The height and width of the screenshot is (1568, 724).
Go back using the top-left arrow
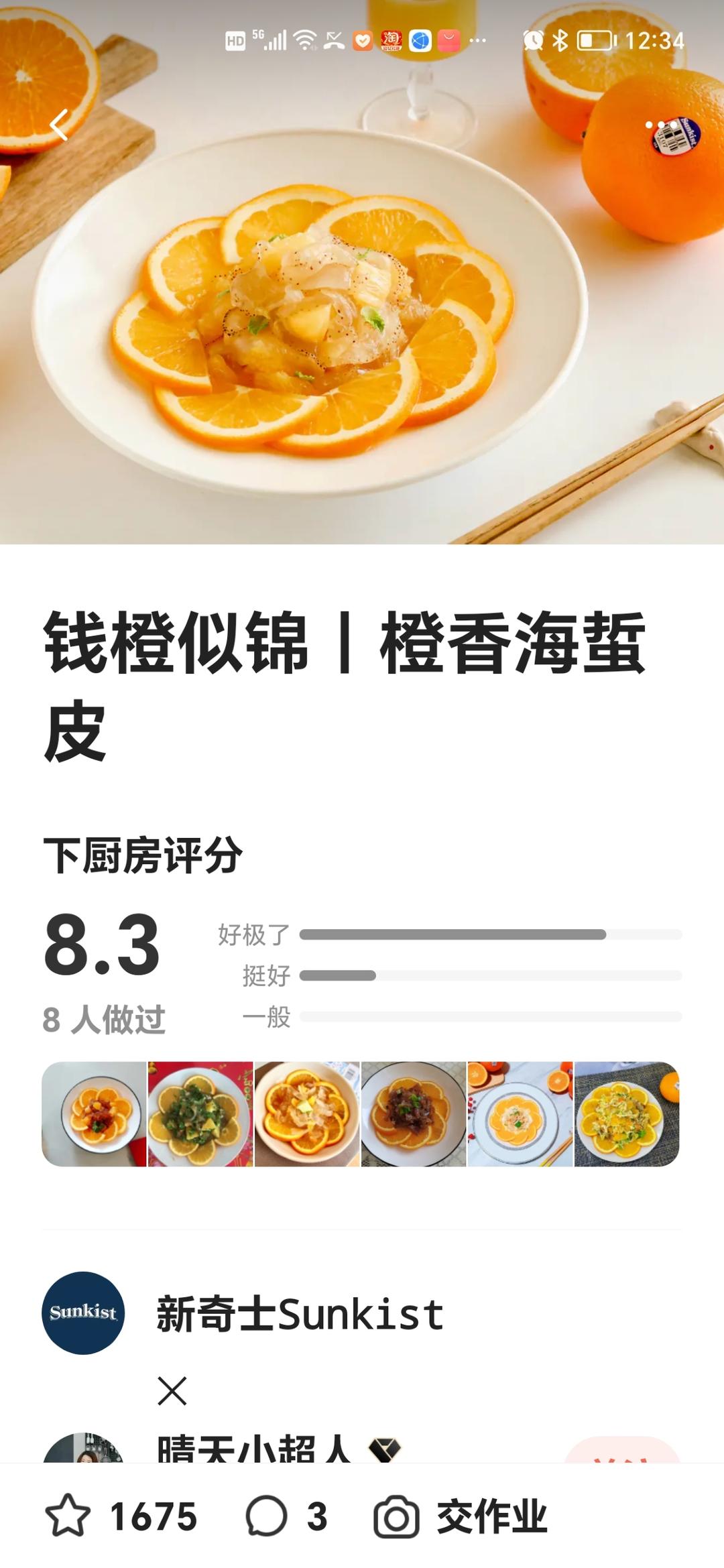(59, 125)
